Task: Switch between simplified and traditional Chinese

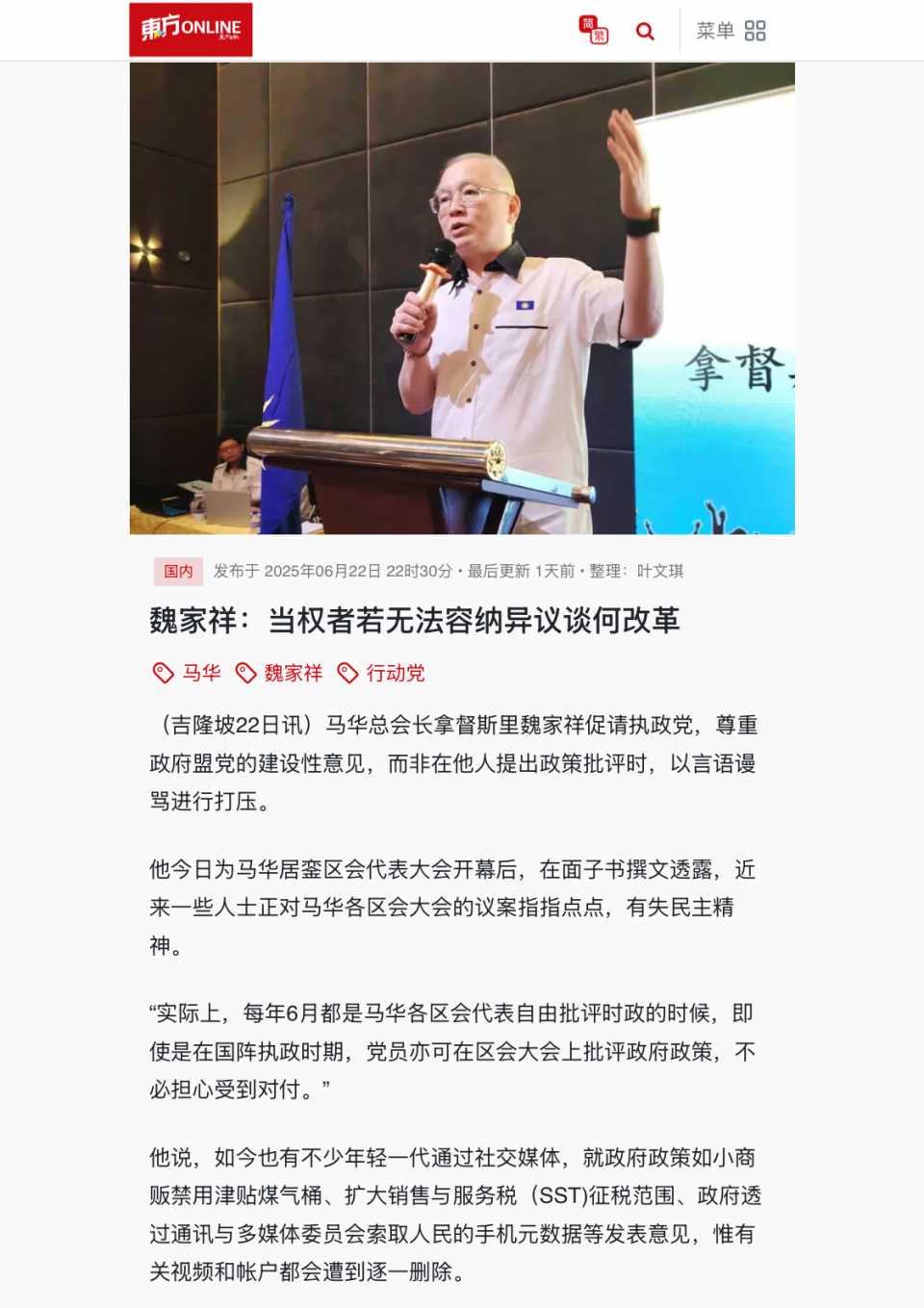Action: coord(594,30)
